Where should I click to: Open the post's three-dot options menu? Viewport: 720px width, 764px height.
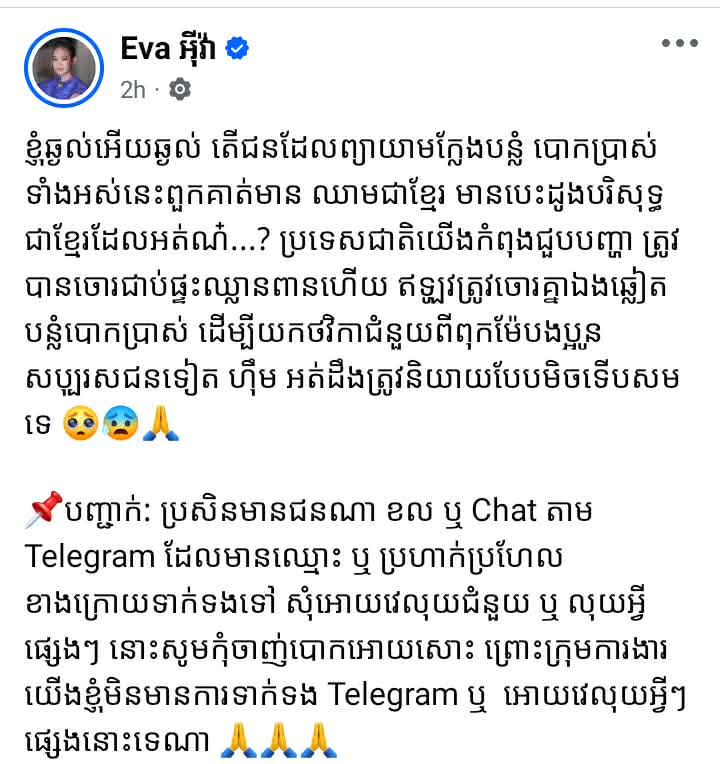point(680,44)
